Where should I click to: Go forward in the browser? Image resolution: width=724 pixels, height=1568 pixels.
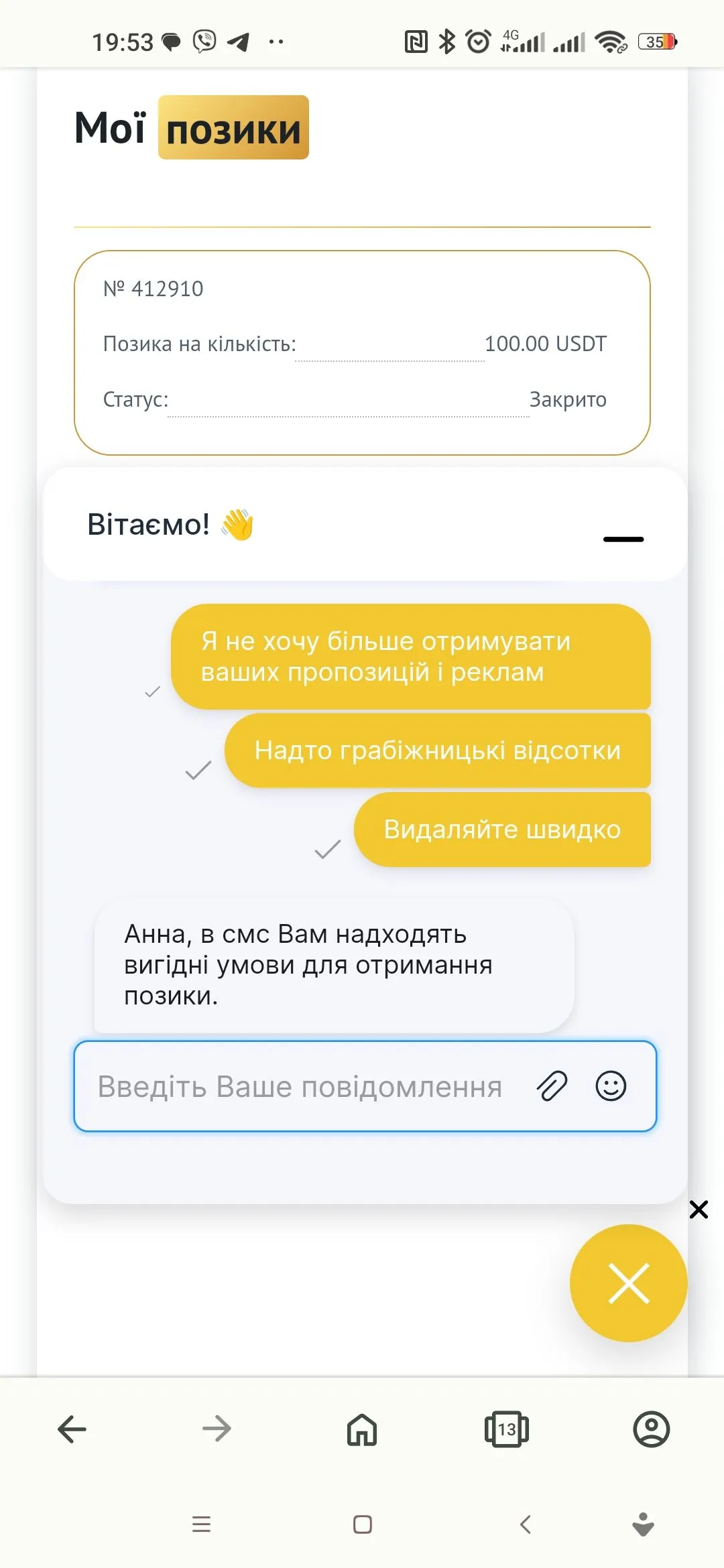pos(217,1429)
